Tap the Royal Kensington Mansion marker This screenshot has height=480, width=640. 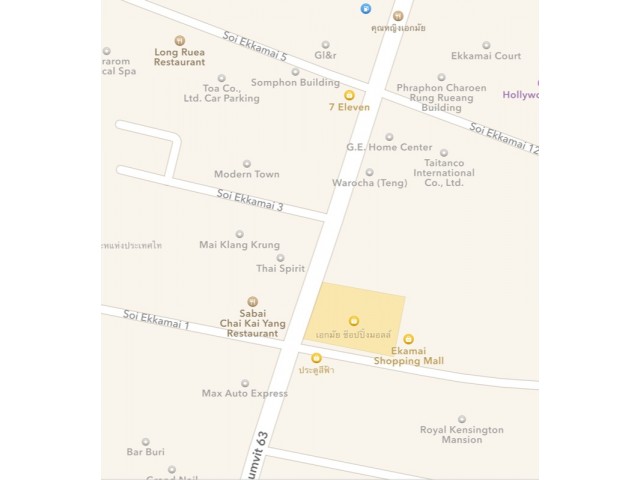(461, 419)
